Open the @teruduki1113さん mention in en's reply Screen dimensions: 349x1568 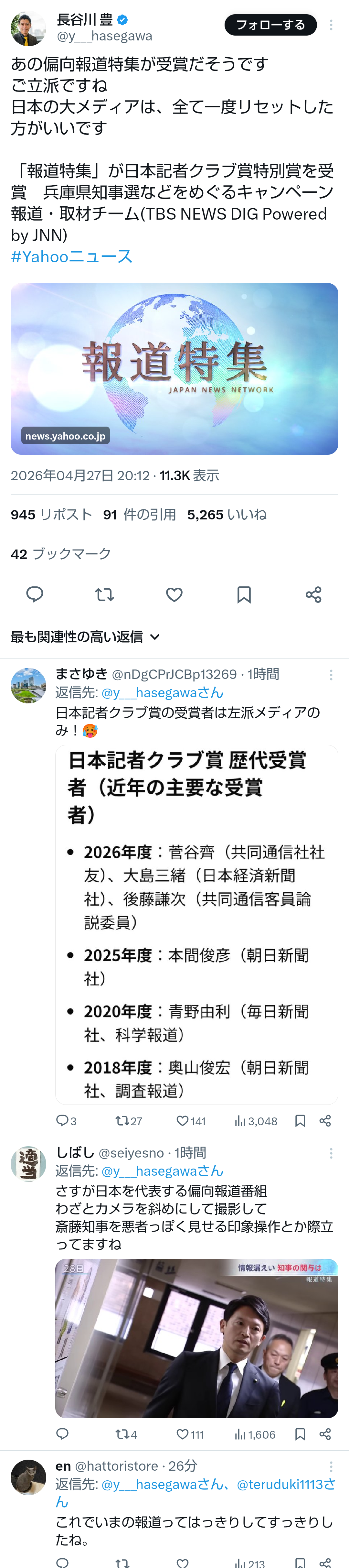pyautogui.click(x=285, y=1485)
